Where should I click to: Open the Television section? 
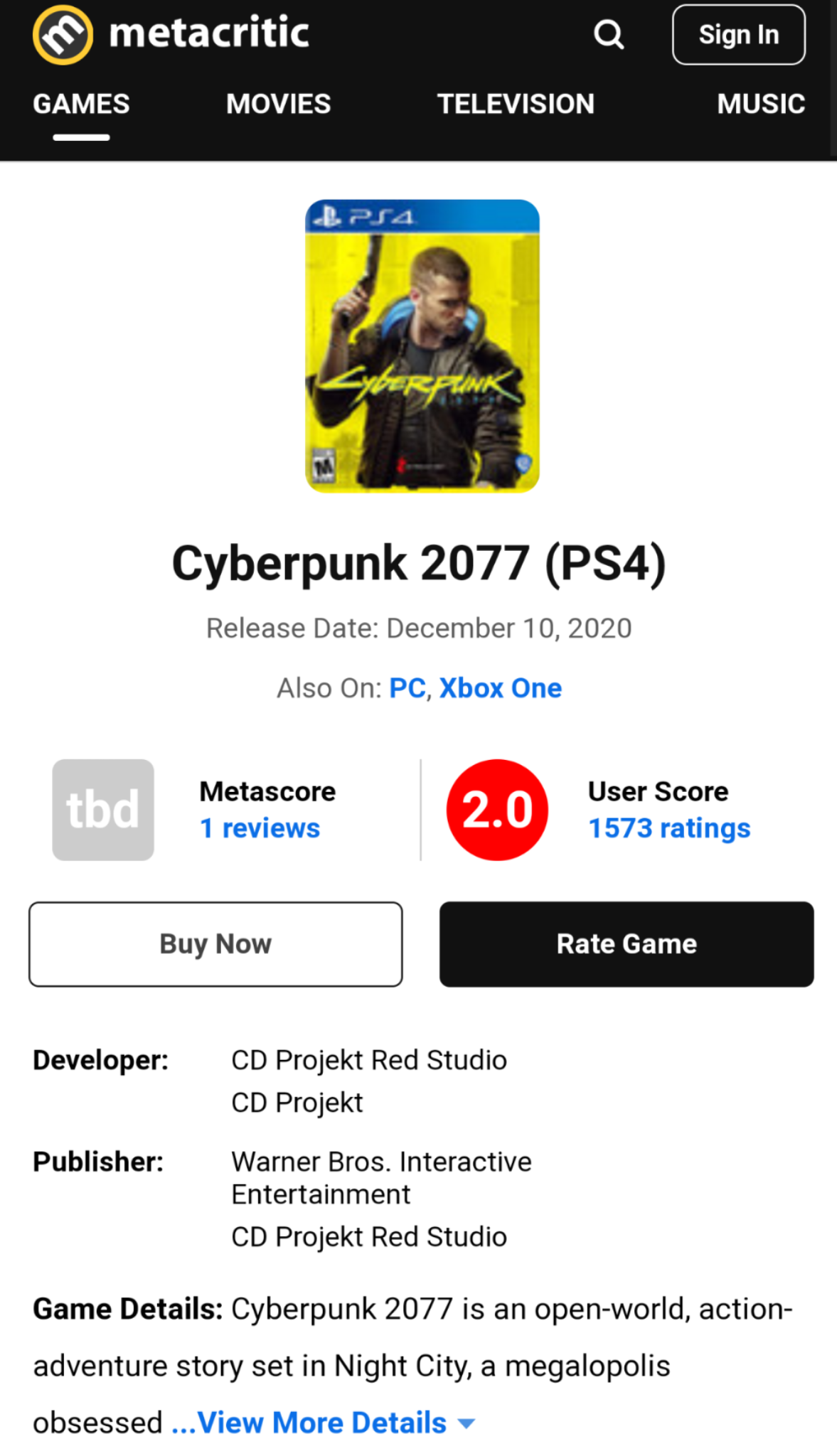pos(516,105)
